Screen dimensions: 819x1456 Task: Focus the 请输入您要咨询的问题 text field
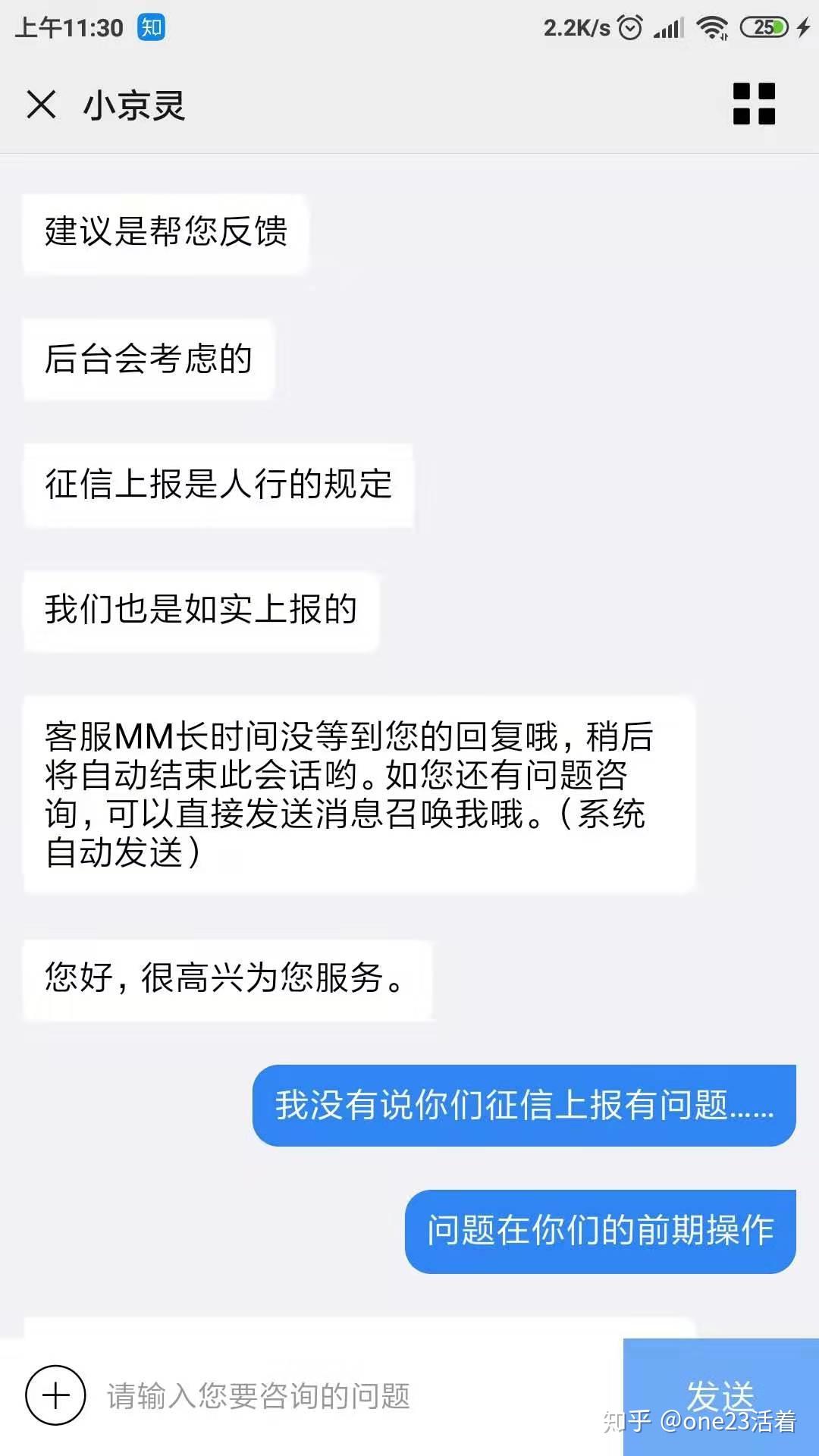[x=356, y=1396]
